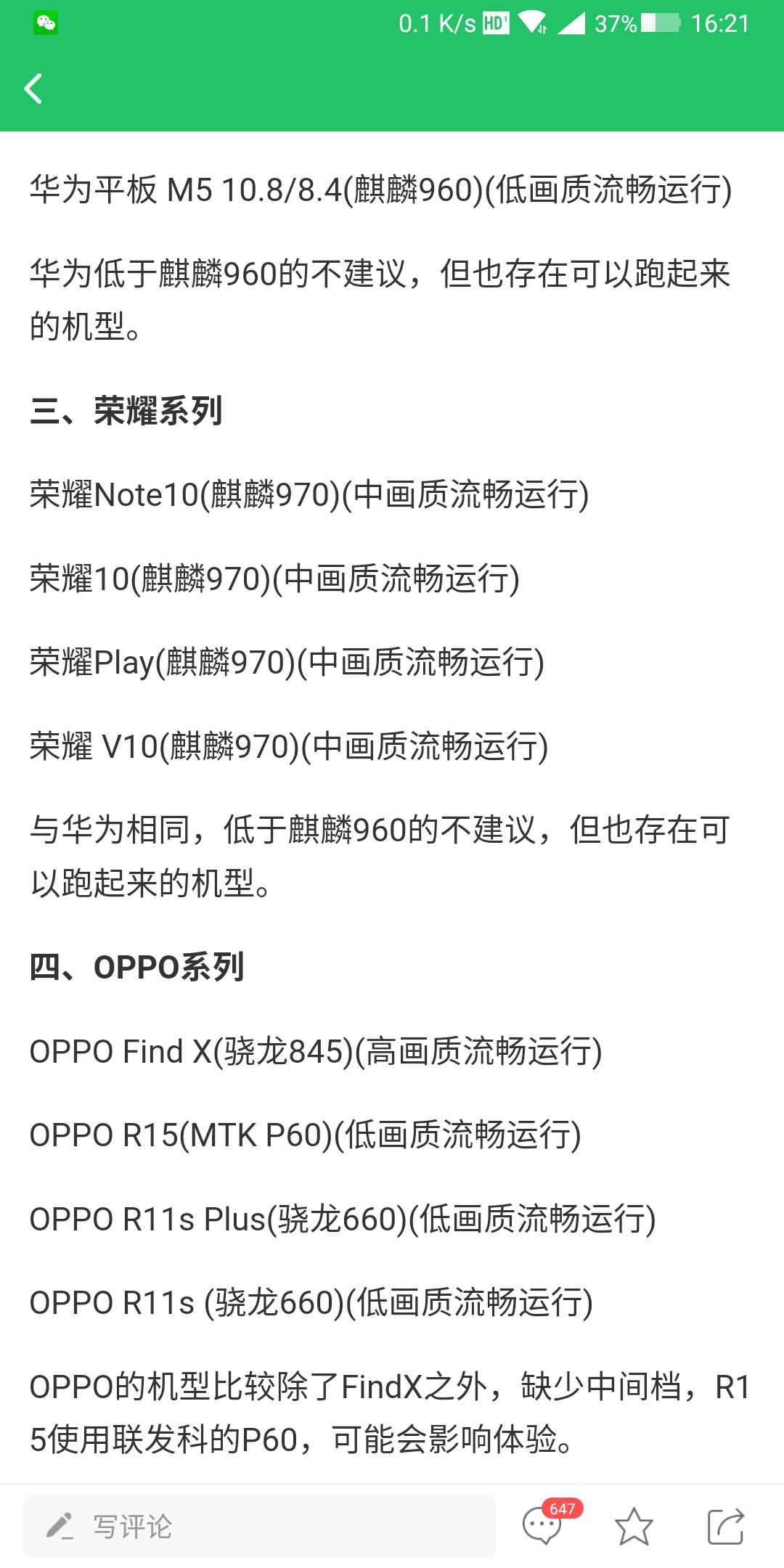This screenshot has width=784, height=1568.
Task: Share this article
Action: tap(726, 1526)
